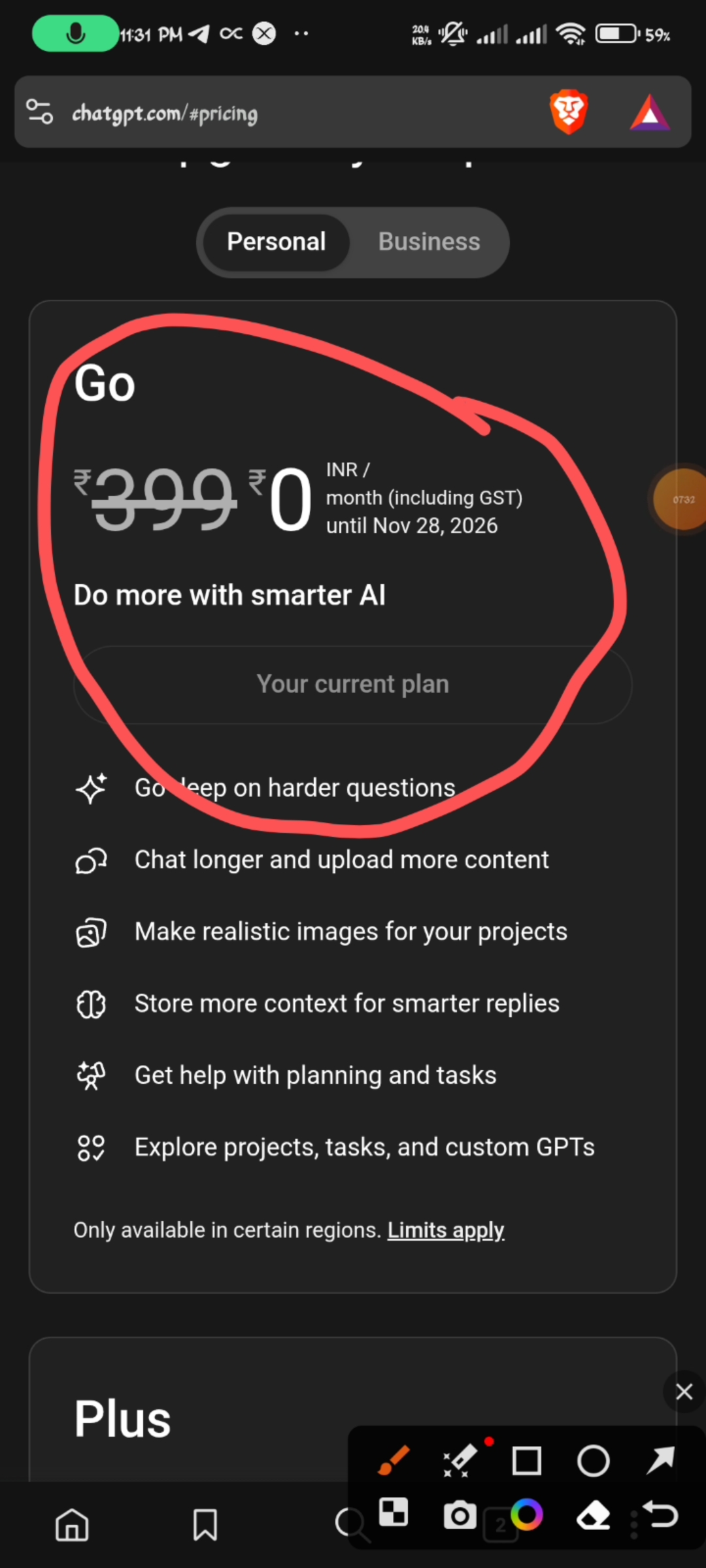Select the brush drawing tool
The width and height of the screenshot is (706, 1568).
click(x=394, y=1461)
